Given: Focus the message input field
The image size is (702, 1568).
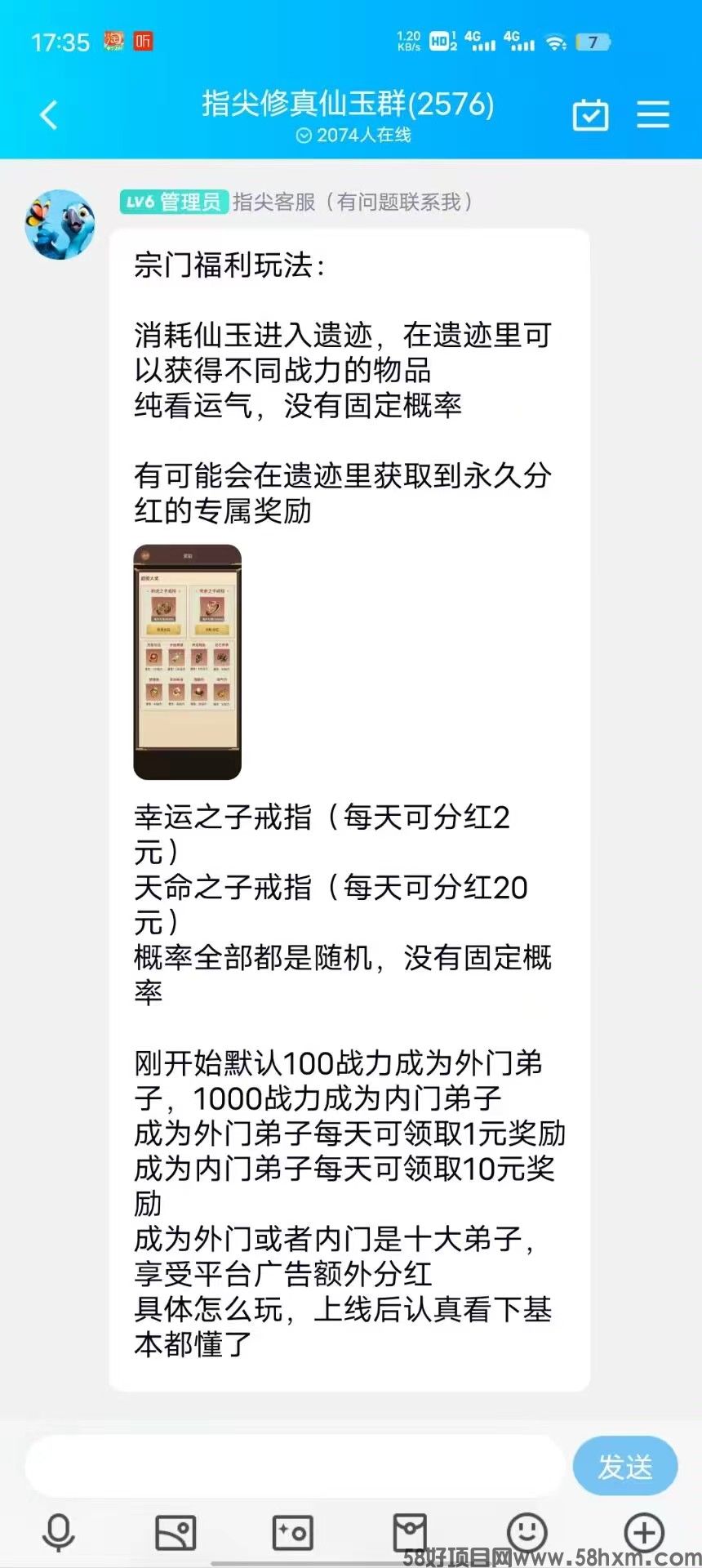Looking at the screenshot, I should click(294, 1467).
